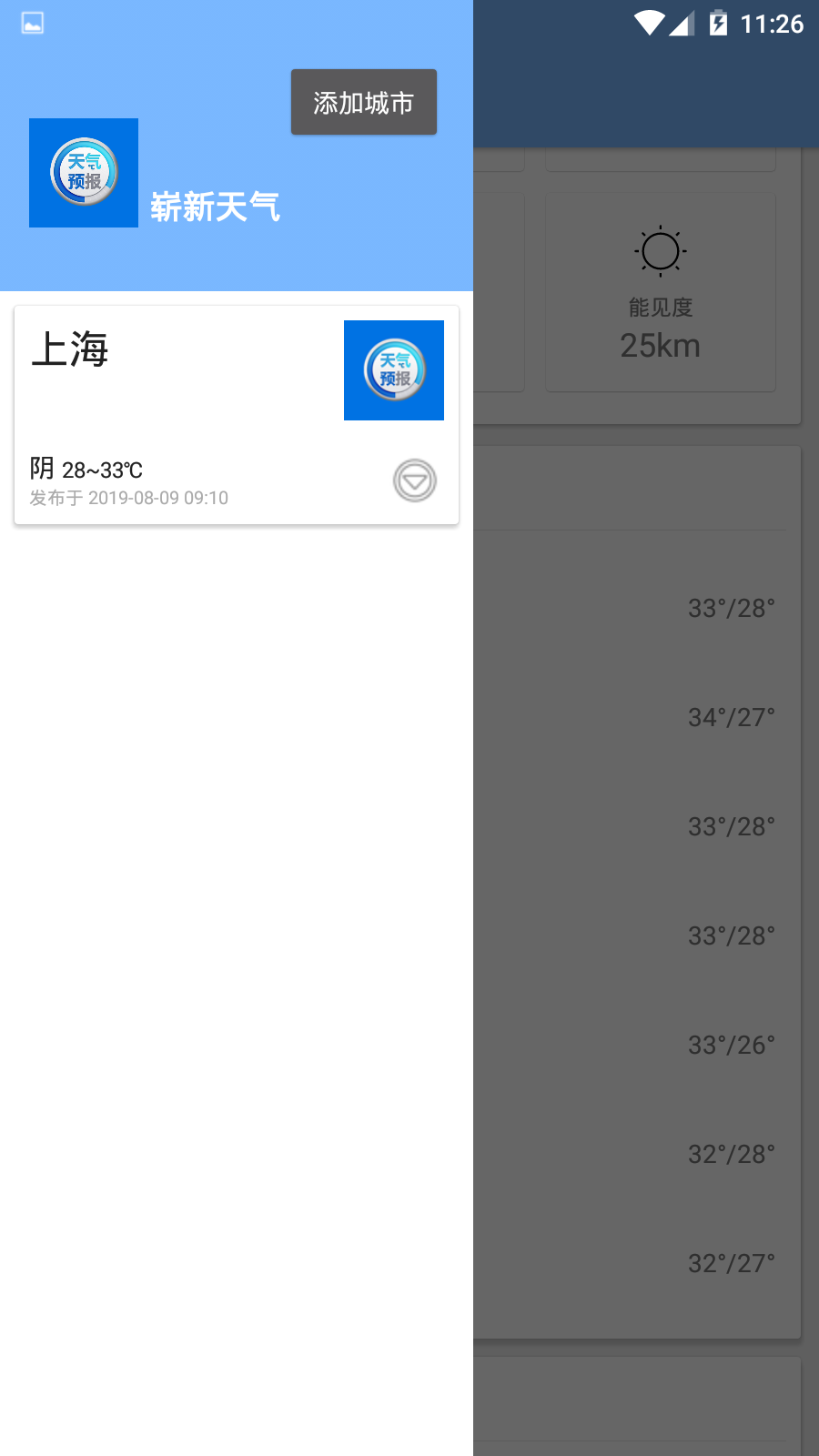This screenshot has width=819, height=1456.
Task: Tap the 34°/27° forecast temperature entry
Action: tap(732, 716)
